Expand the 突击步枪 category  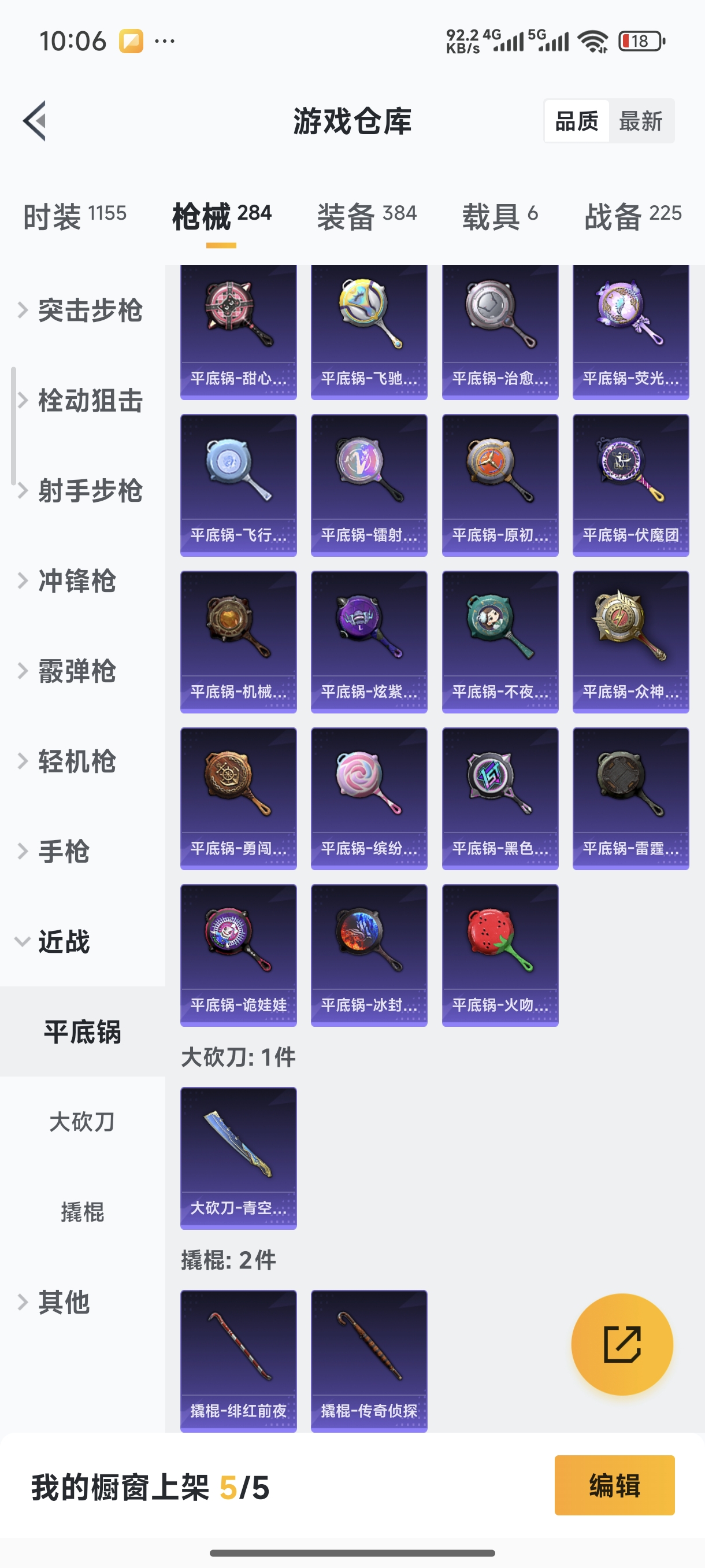(82, 310)
